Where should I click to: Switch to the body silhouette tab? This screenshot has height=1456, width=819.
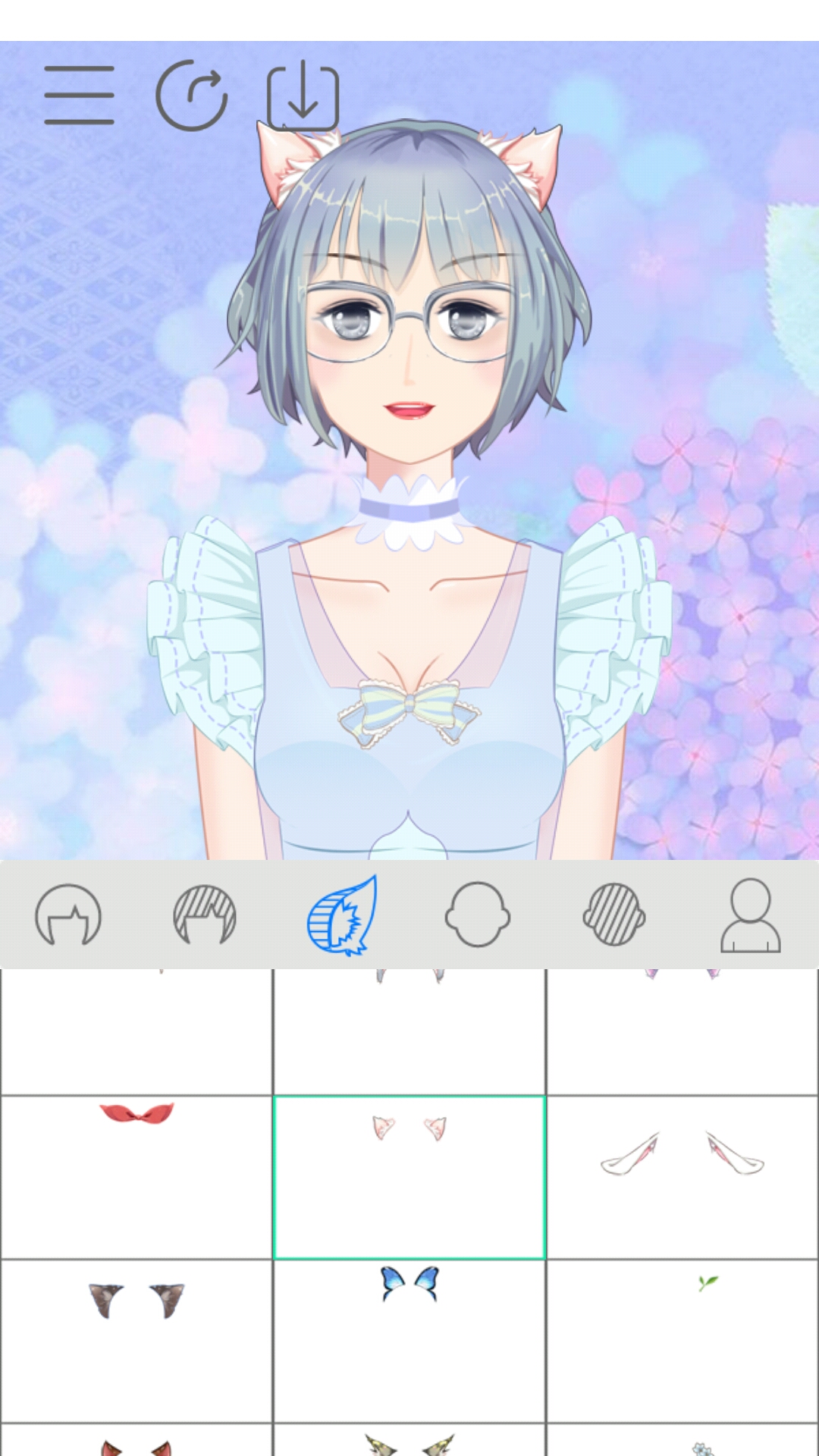(750, 915)
